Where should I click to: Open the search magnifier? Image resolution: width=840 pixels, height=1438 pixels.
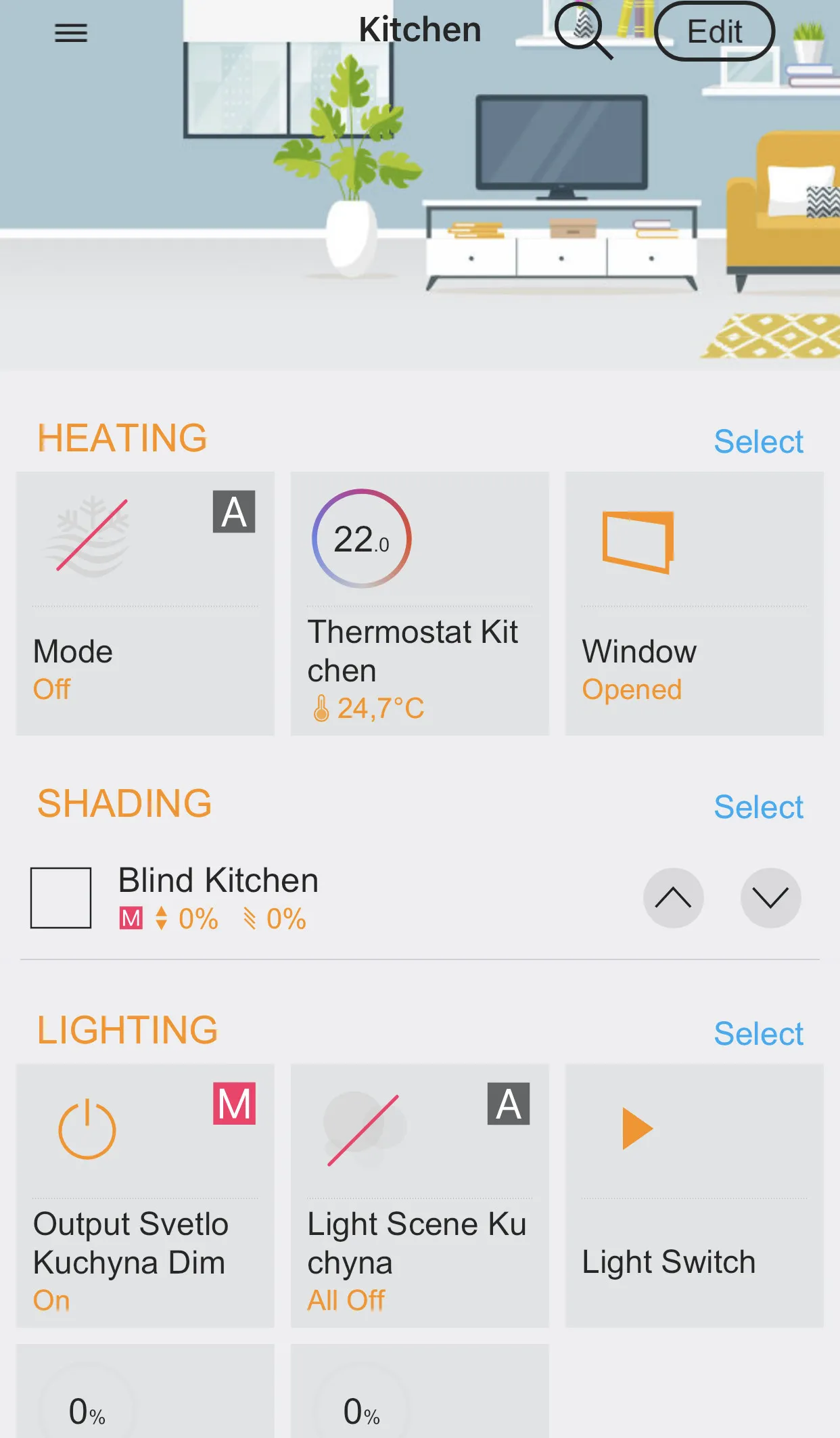click(x=583, y=31)
